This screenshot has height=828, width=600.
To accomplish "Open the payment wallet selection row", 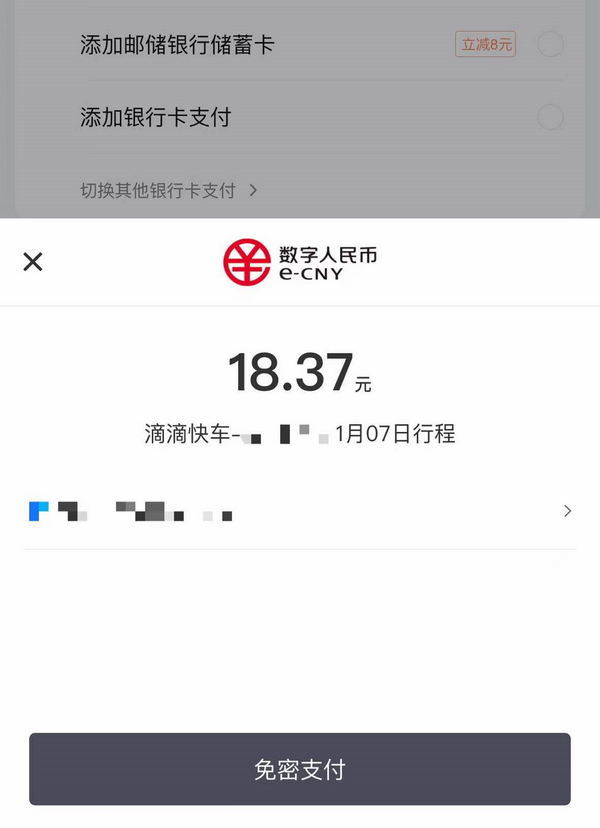I will coord(300,512).
